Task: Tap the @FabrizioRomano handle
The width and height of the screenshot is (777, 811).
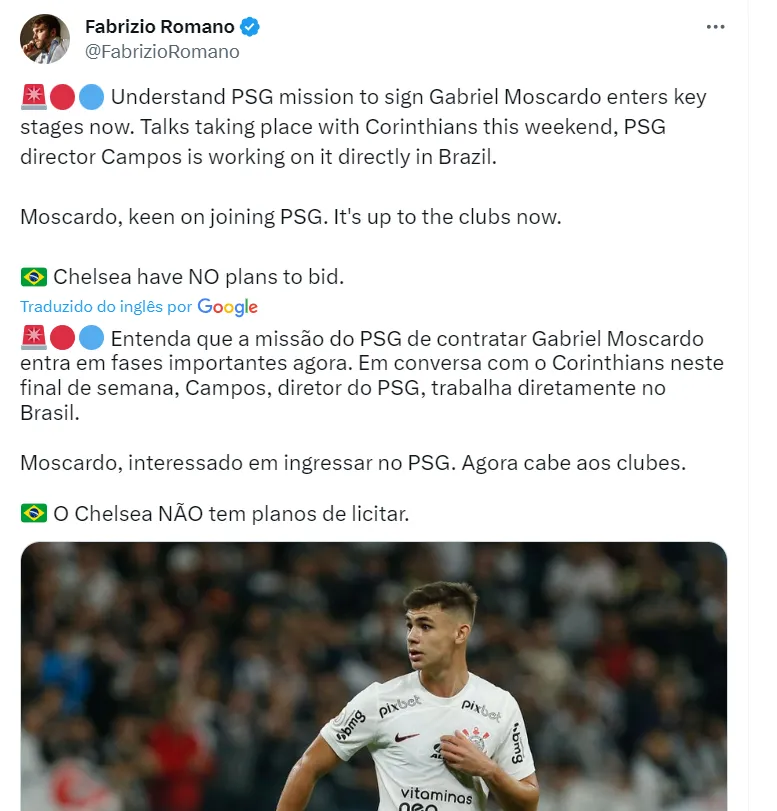Action: click(162, 52)
